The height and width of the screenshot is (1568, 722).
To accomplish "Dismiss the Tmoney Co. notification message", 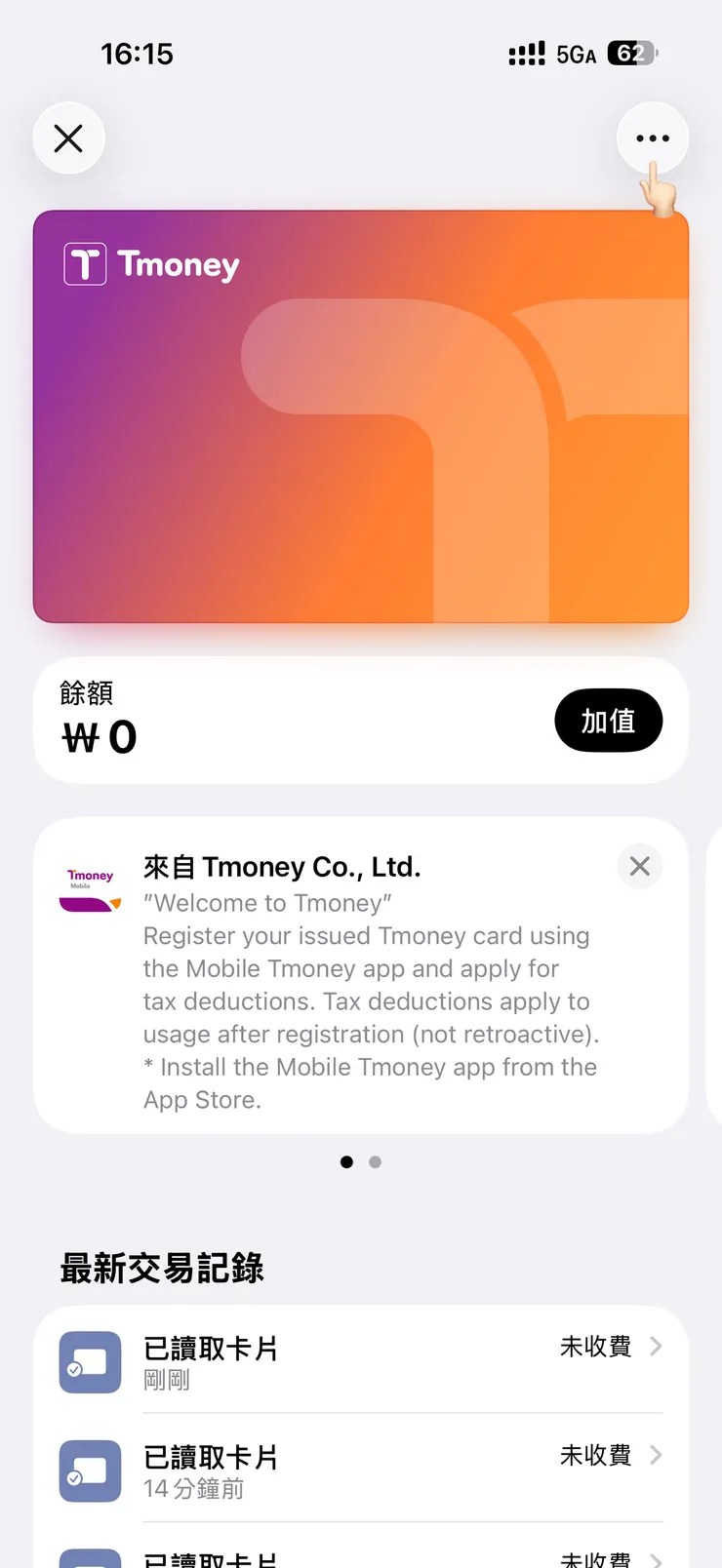I will (639, 866).
